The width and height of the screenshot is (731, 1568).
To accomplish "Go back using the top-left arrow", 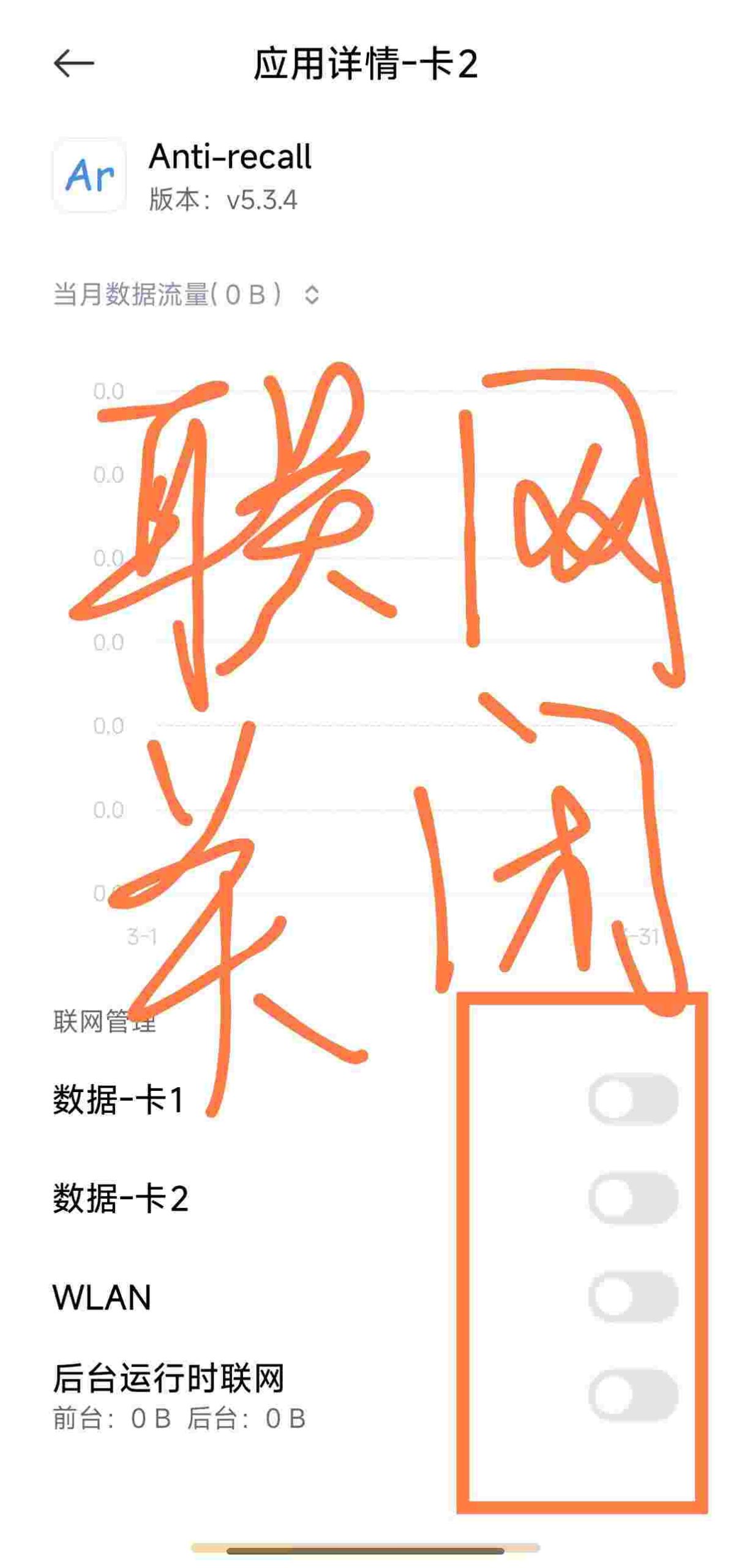I will coord(73,64).
